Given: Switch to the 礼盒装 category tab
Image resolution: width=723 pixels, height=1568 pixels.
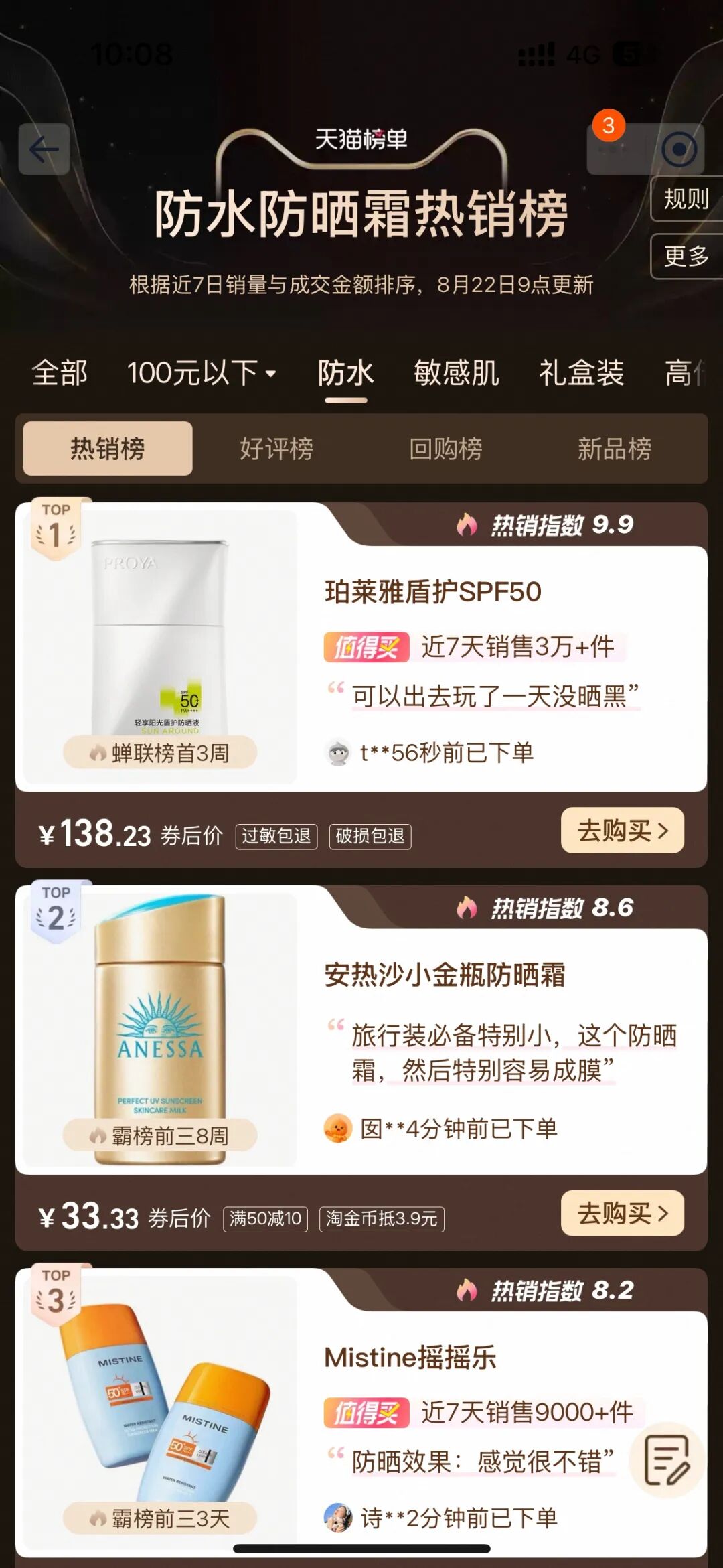Looking at the screenshot, I should point(581,373).
